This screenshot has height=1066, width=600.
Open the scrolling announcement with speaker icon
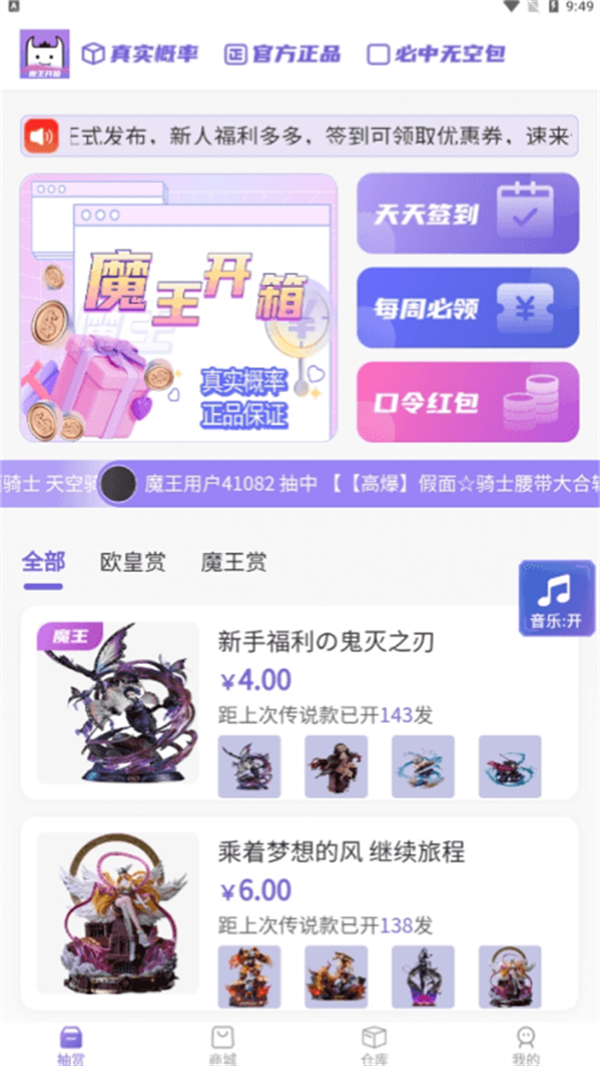(299, 137)
